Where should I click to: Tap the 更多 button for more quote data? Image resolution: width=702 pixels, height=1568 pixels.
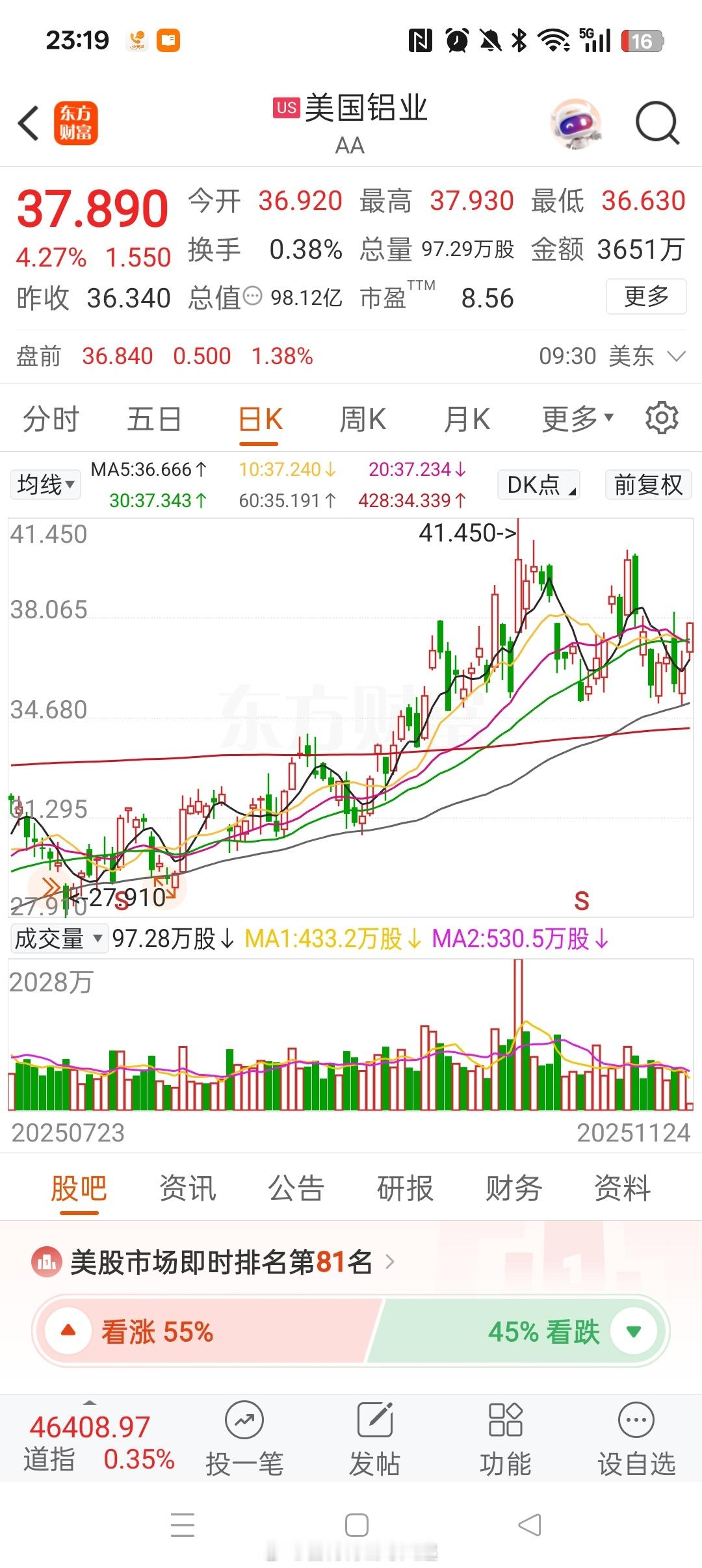645,298
